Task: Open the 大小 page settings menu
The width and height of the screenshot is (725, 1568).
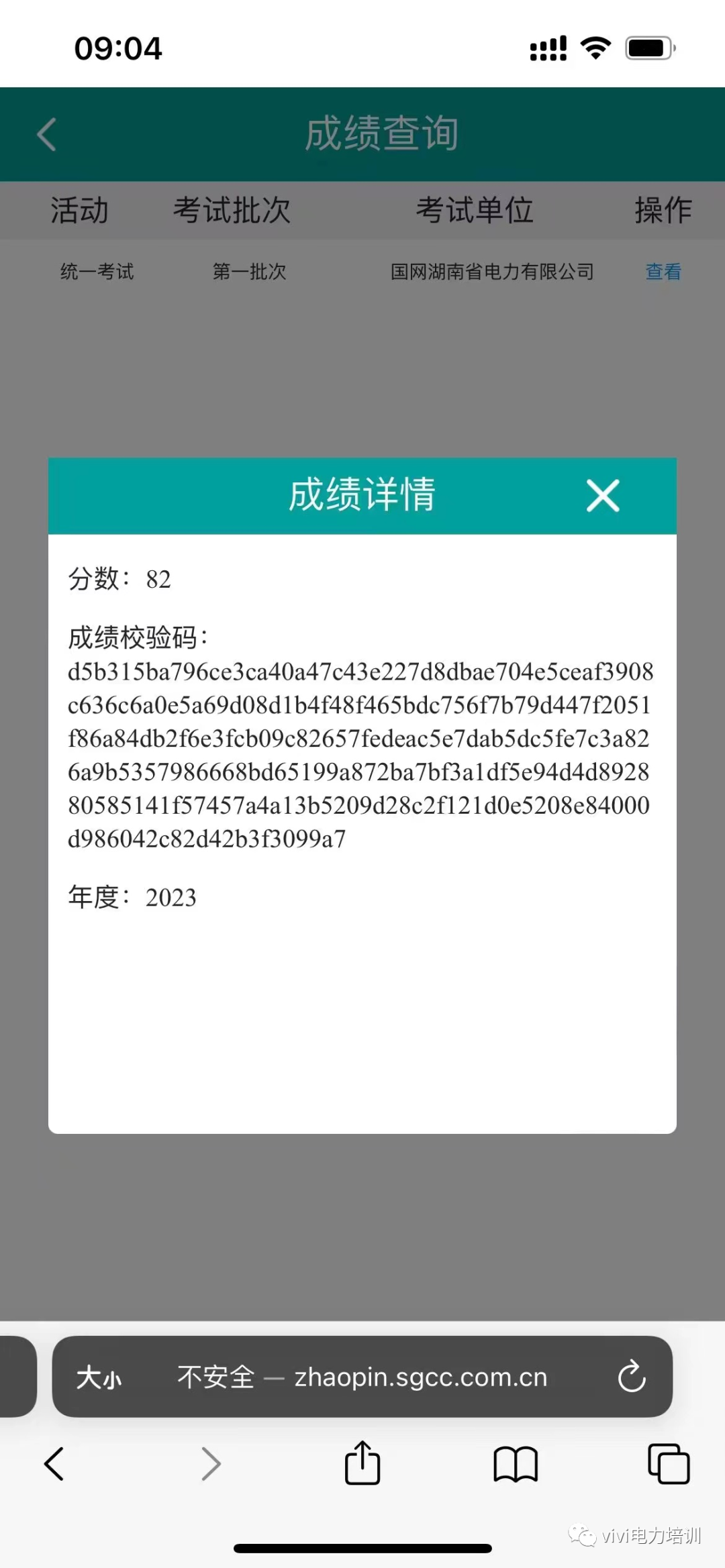Action: 99,1378
